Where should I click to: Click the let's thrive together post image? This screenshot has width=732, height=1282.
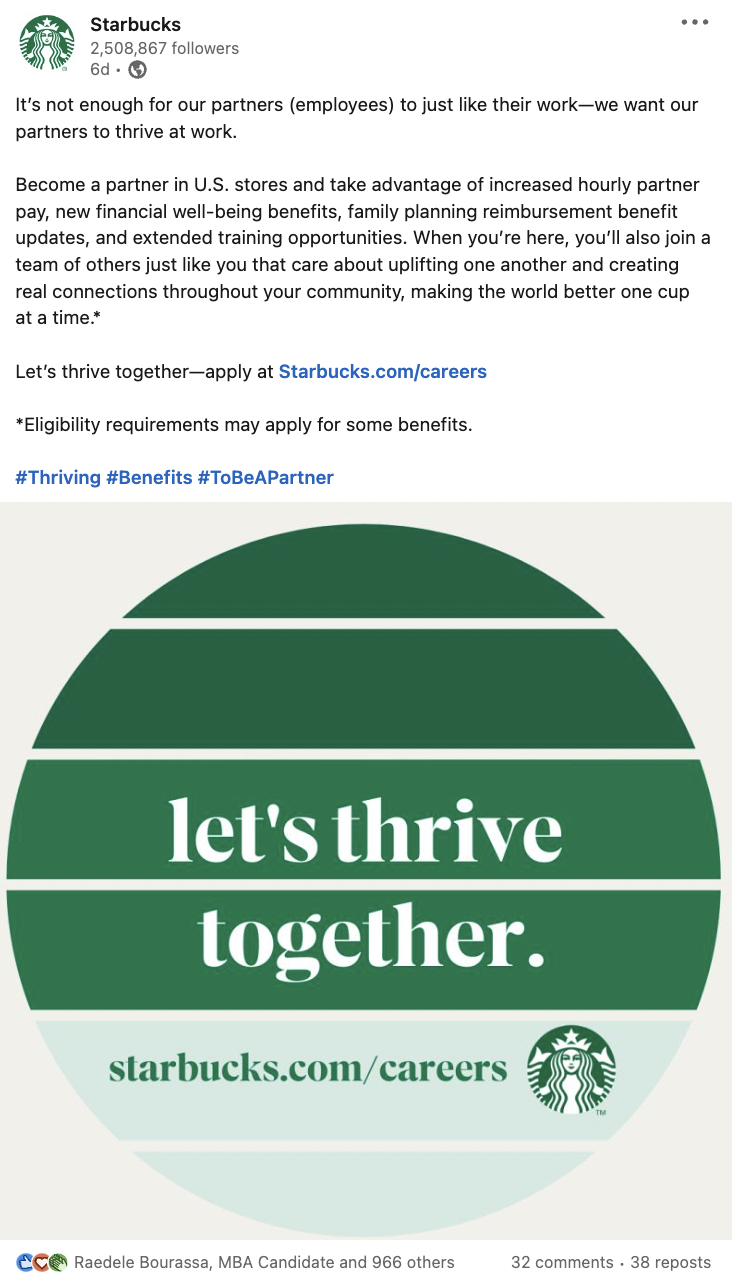(x=366, y=870)
